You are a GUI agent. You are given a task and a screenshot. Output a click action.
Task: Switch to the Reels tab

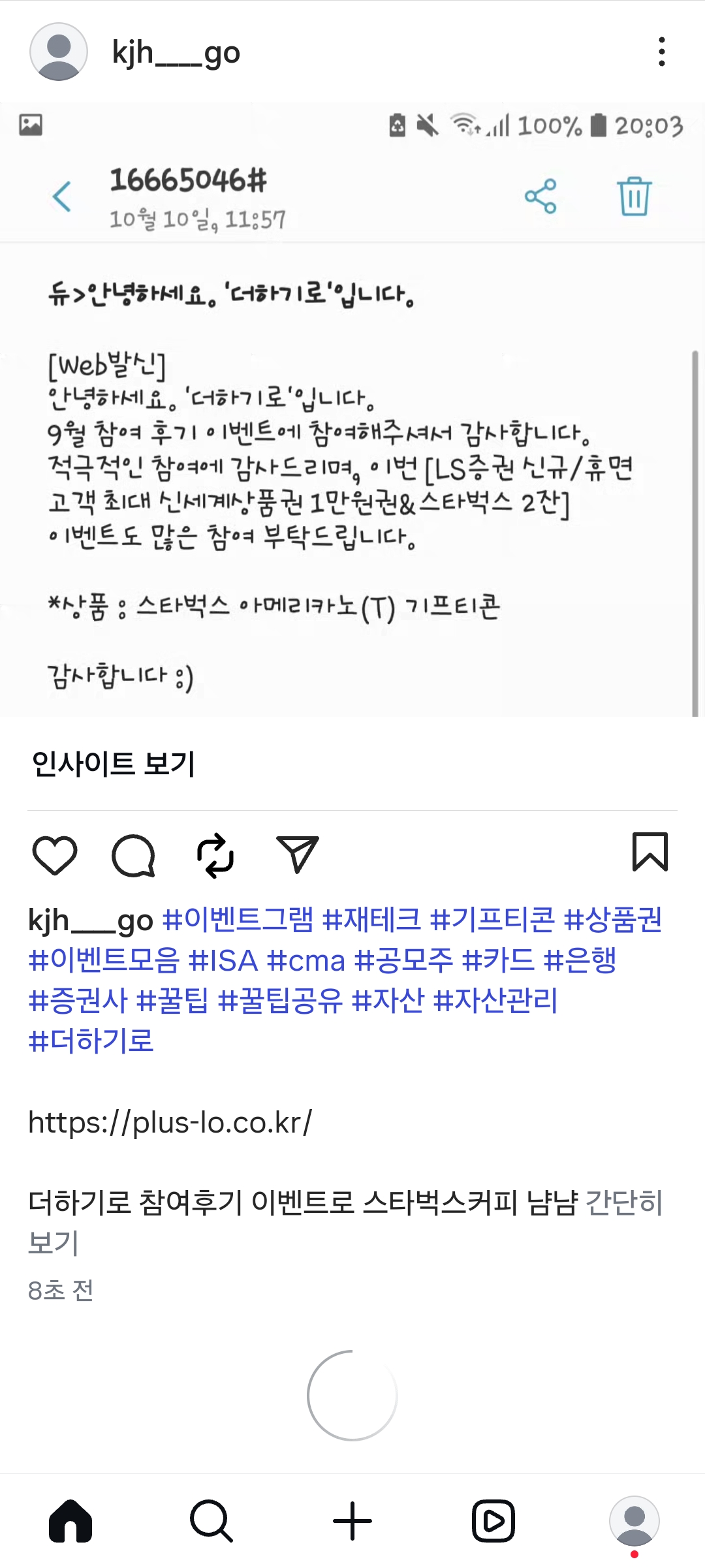click(493, 1521)
